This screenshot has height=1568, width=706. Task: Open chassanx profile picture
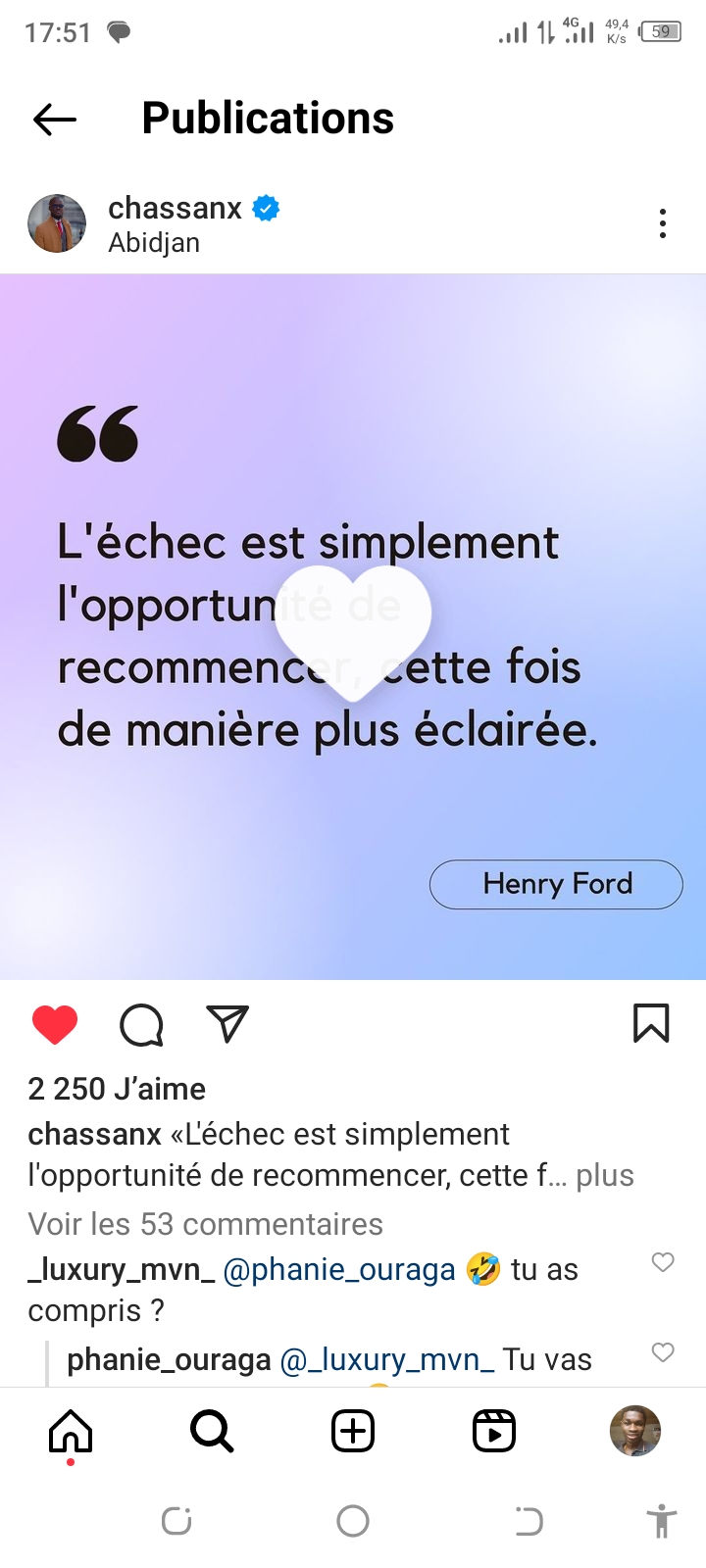pyautogui.click(x=57, y=223)
